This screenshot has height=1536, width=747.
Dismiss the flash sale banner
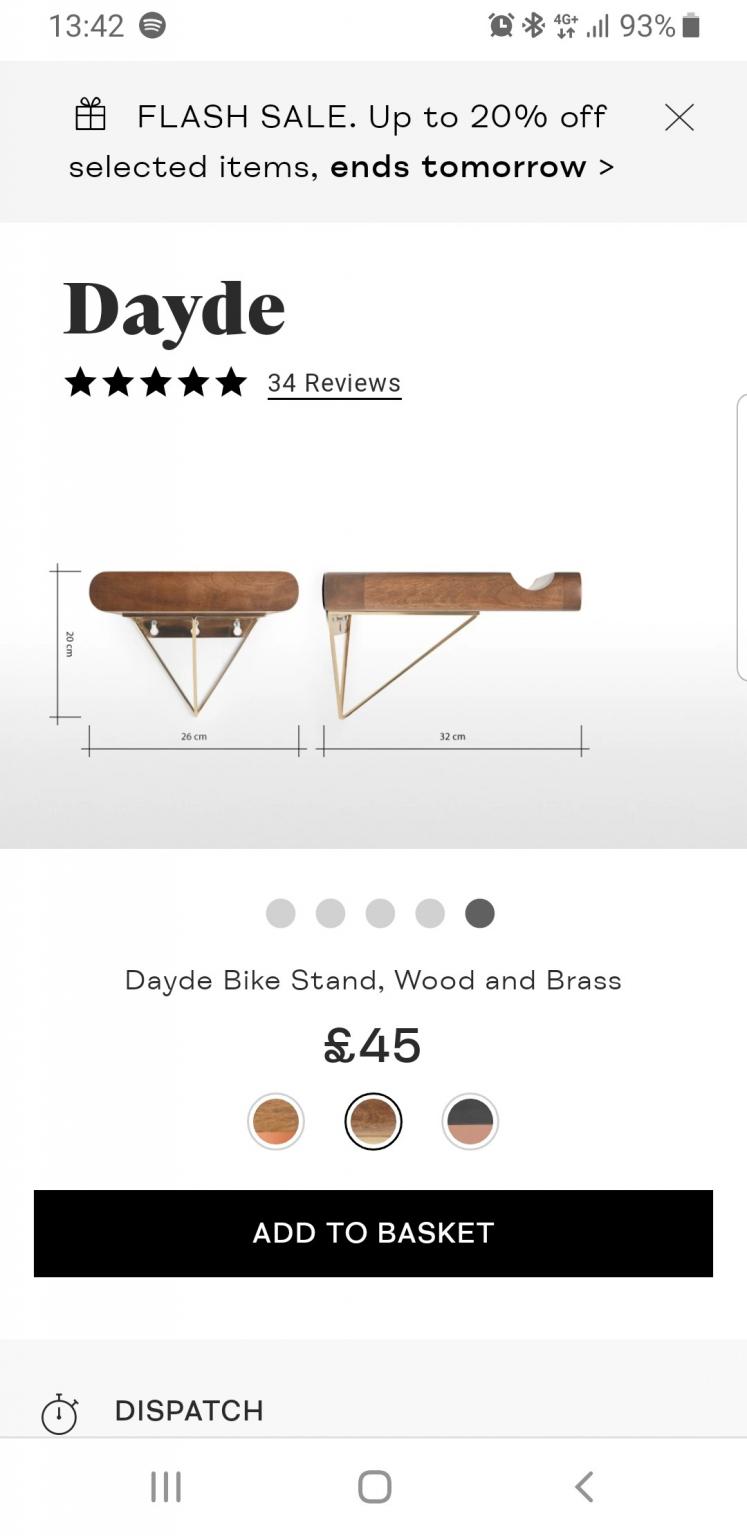(679, 118)
